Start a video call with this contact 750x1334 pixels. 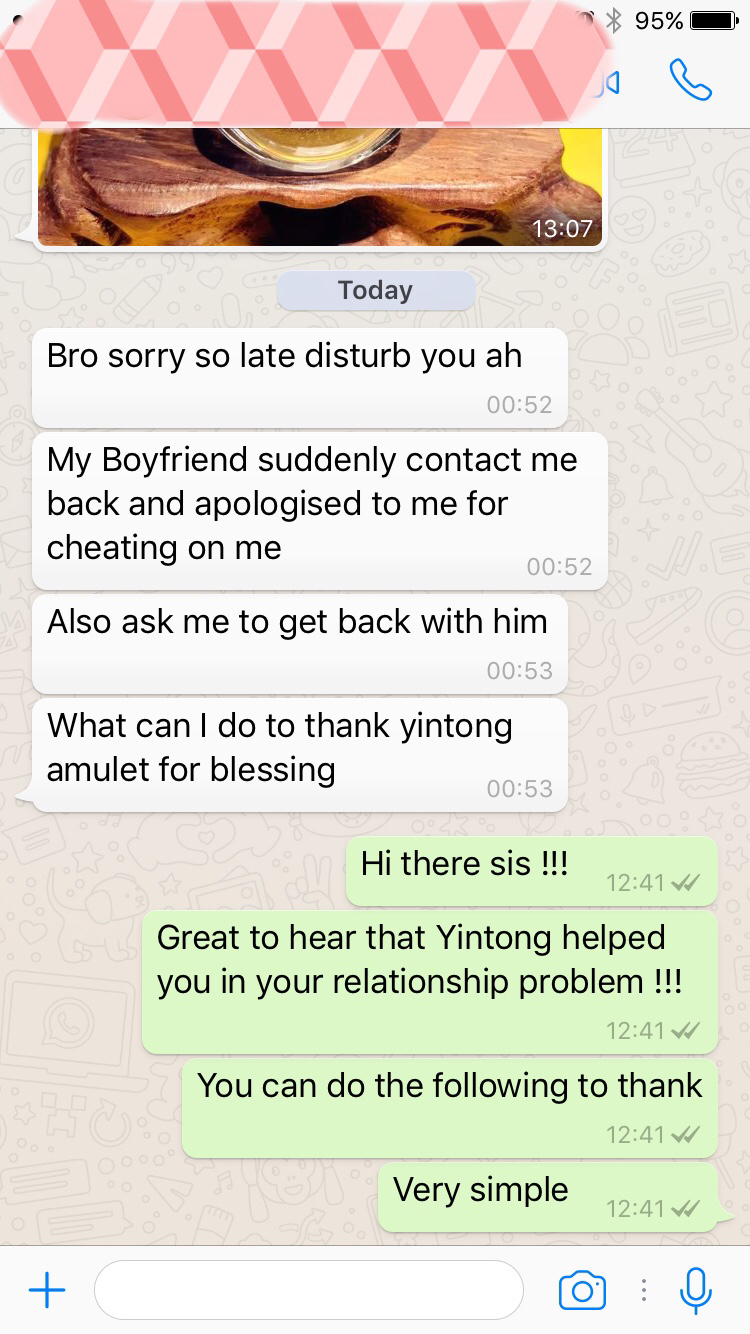click(x=608, y=82)
